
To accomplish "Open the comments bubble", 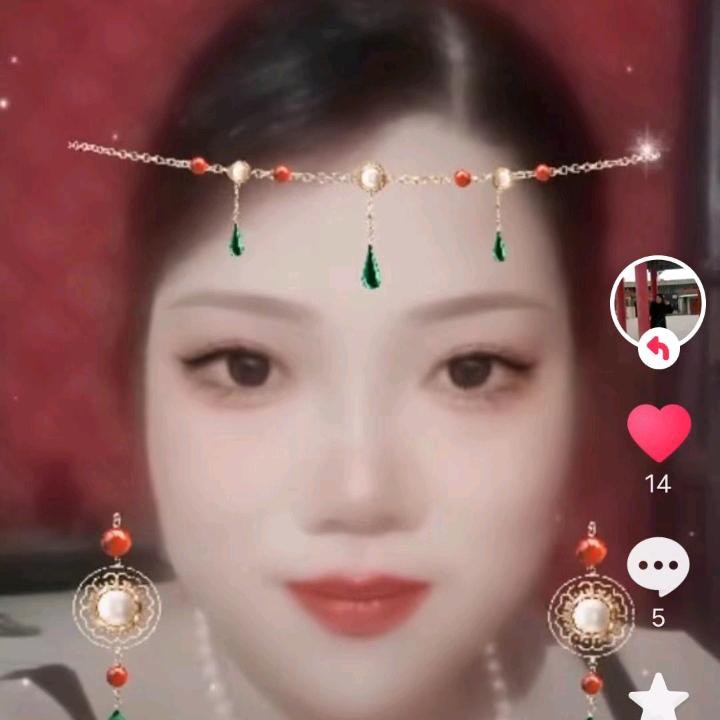I will tap(658, 566).
